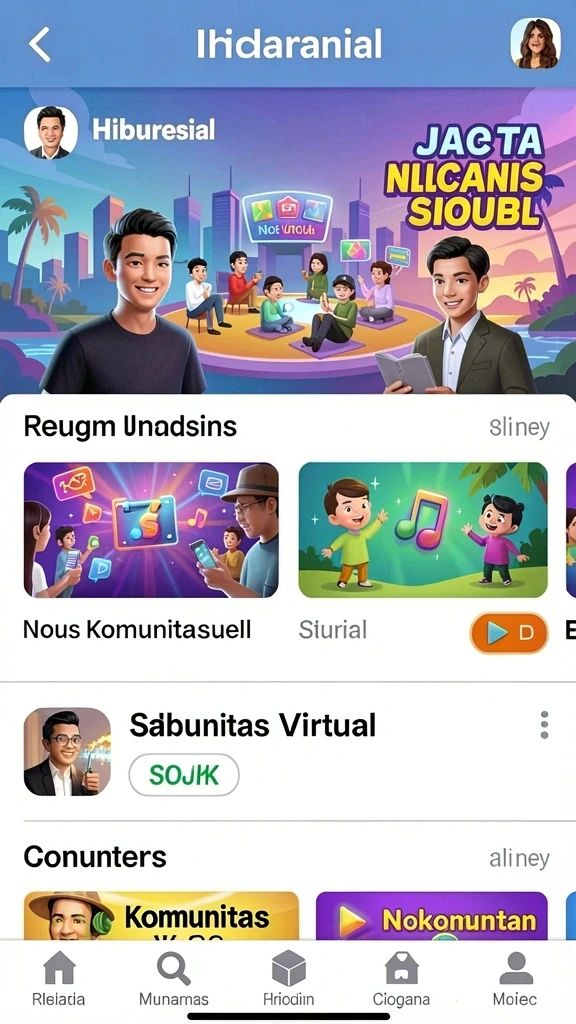
Task: Switch to the Hriodiin tab
Action: point(288,978)
